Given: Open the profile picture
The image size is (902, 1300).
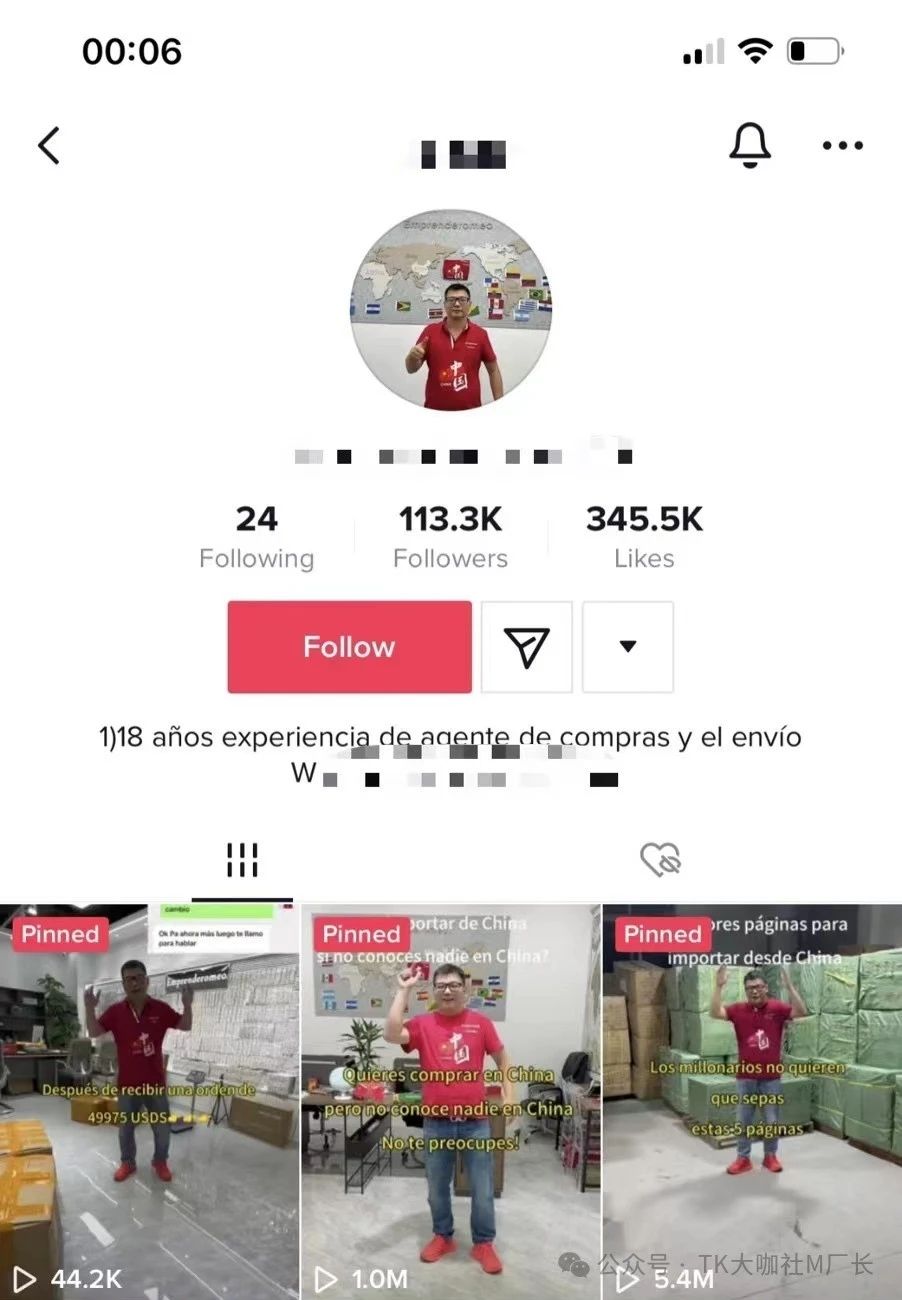Looking at the screenshot, I should (451, 310).
